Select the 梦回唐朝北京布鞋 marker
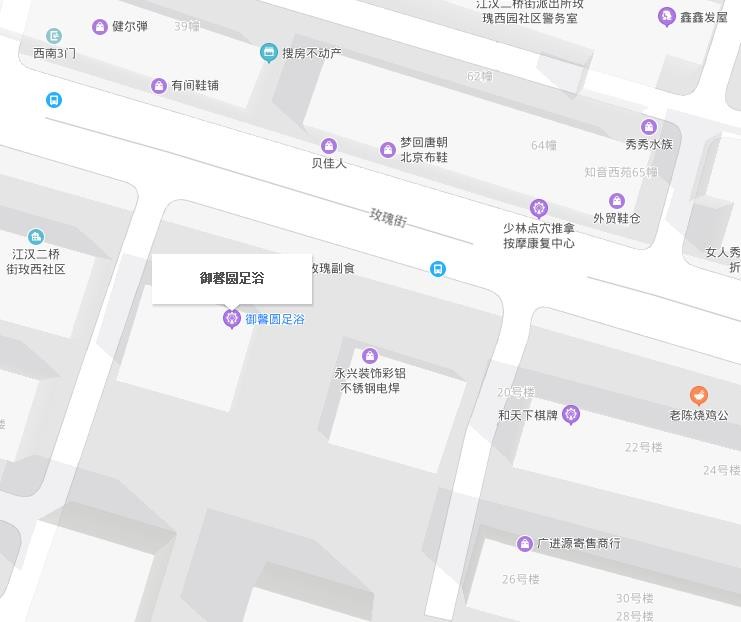741x622 pixels. tap(388, 150)
